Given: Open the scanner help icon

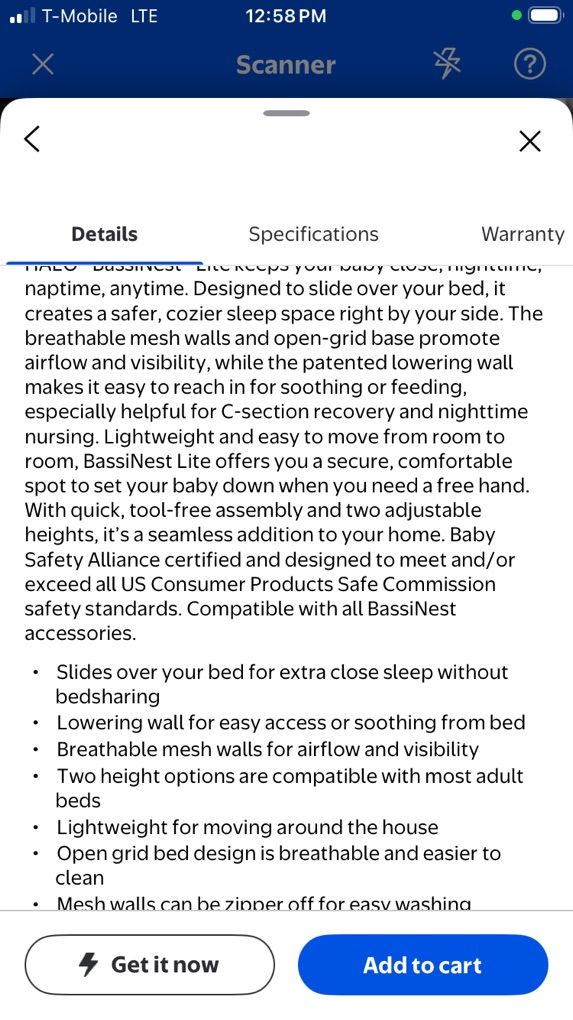Looking at the screenshot, I should coord(529,64).
